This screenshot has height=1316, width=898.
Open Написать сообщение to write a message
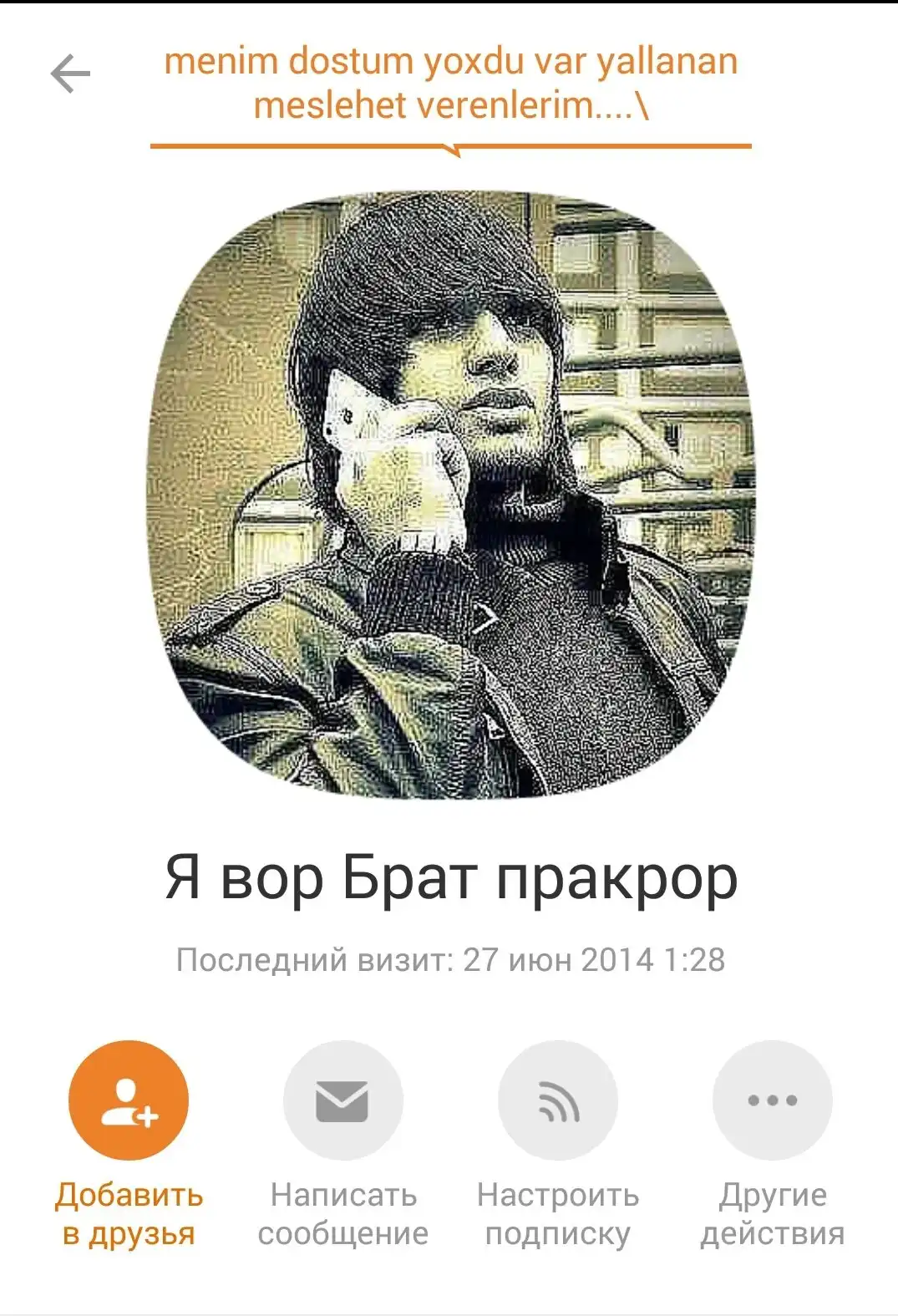coord(342,1100)
